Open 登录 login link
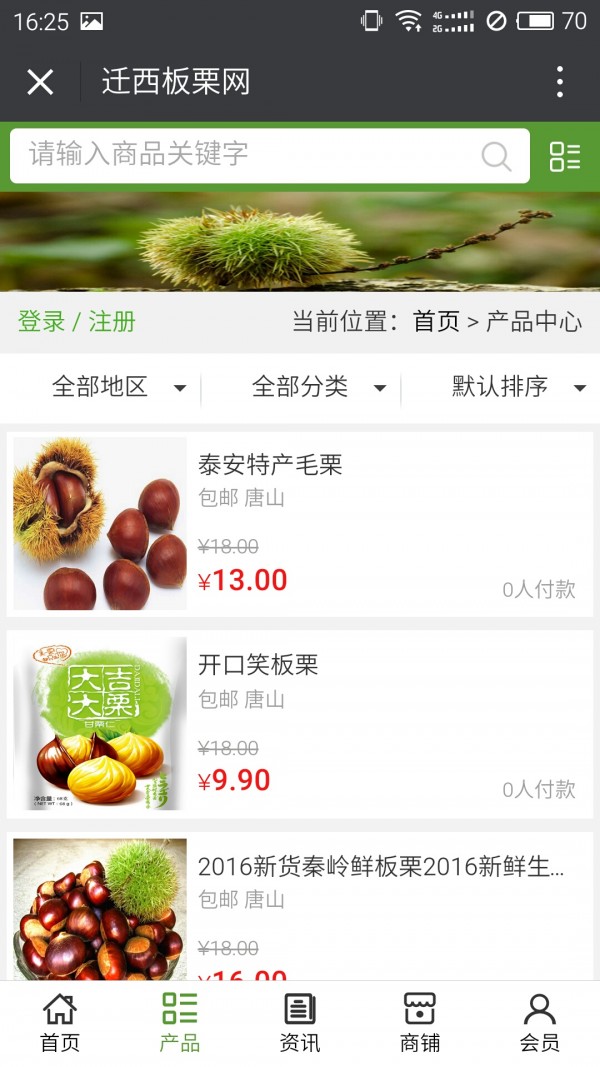 pos(41,322)
